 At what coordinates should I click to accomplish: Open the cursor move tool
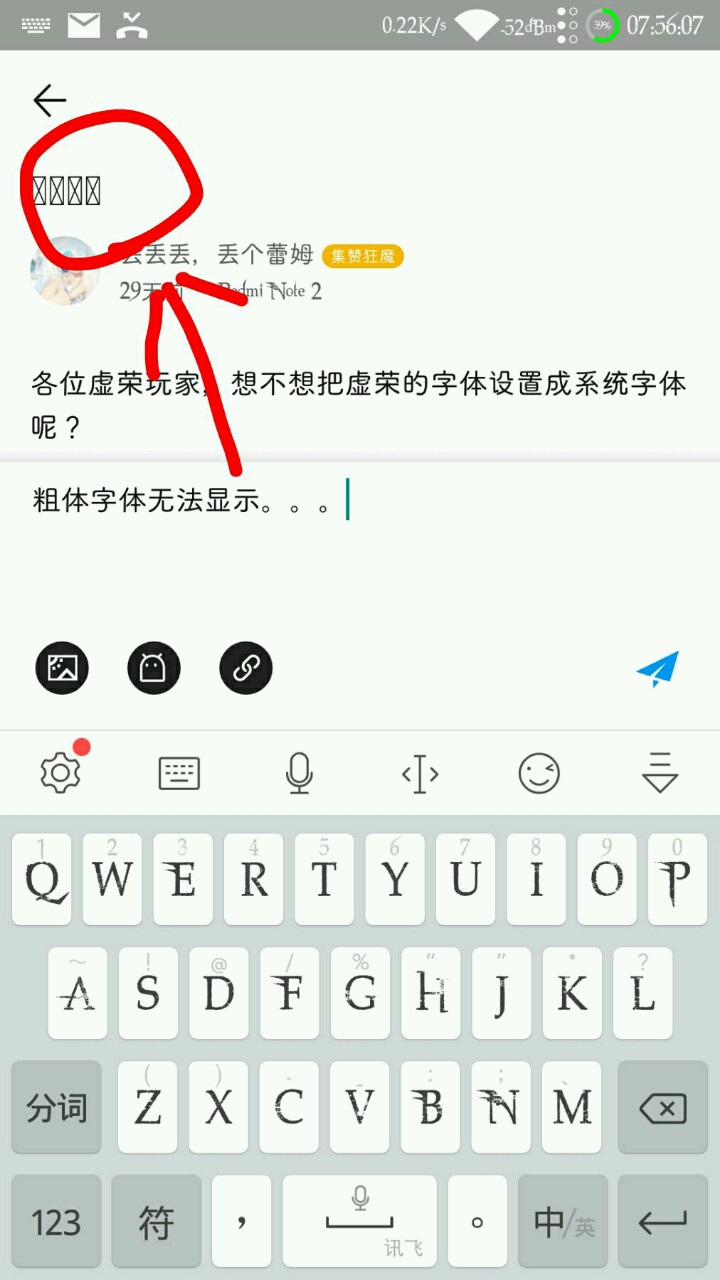(419, 773)
